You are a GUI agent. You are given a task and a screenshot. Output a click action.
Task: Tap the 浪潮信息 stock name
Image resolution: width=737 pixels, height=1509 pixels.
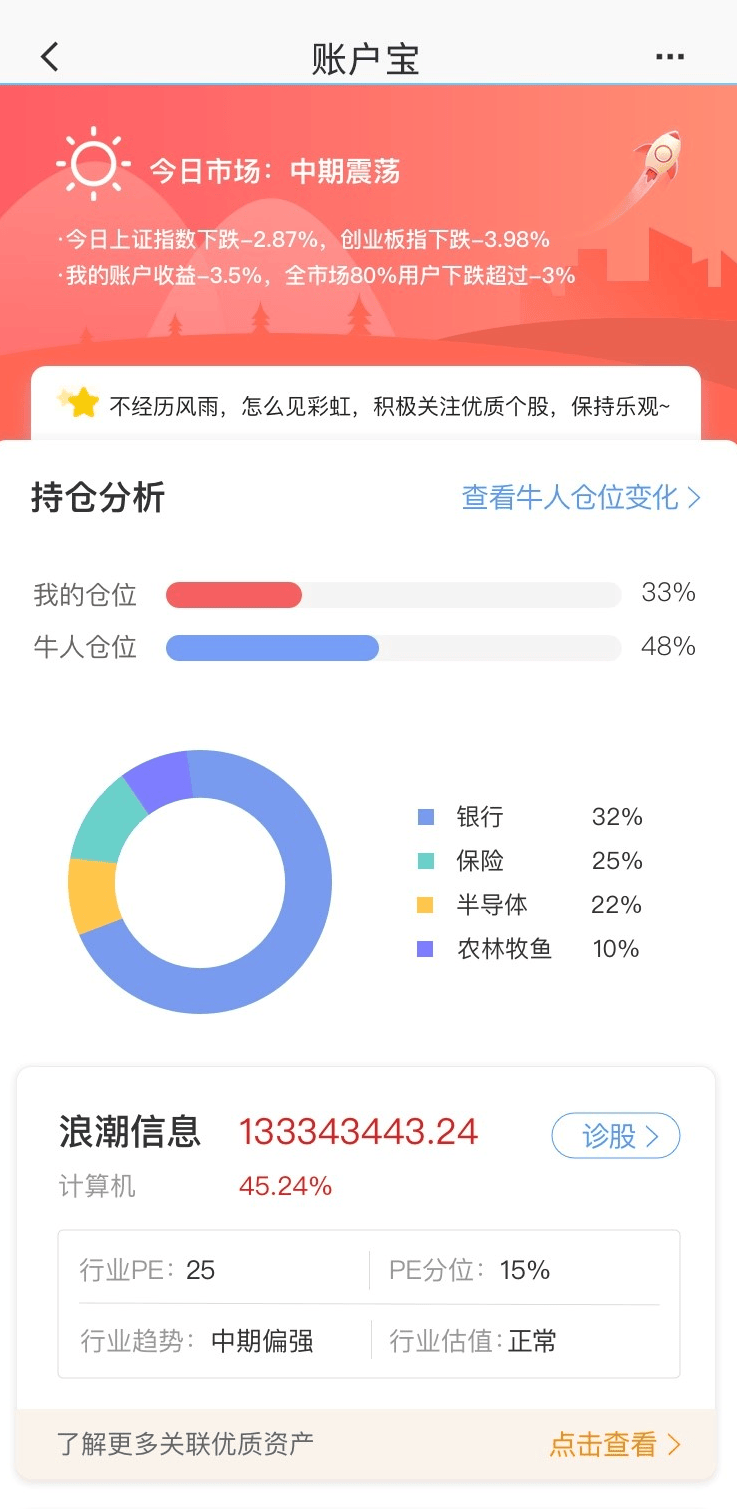pos(130,1131)
